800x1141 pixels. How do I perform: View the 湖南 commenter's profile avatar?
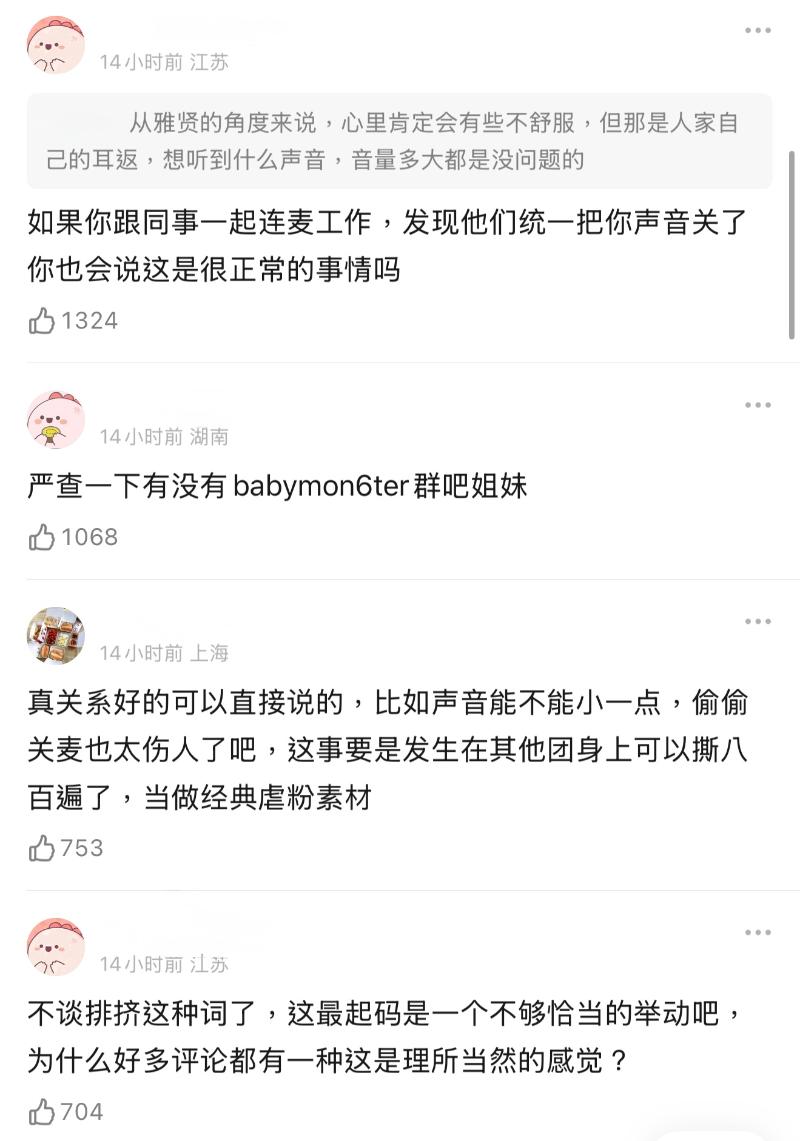pyautogui.click(x=56, y=420)
